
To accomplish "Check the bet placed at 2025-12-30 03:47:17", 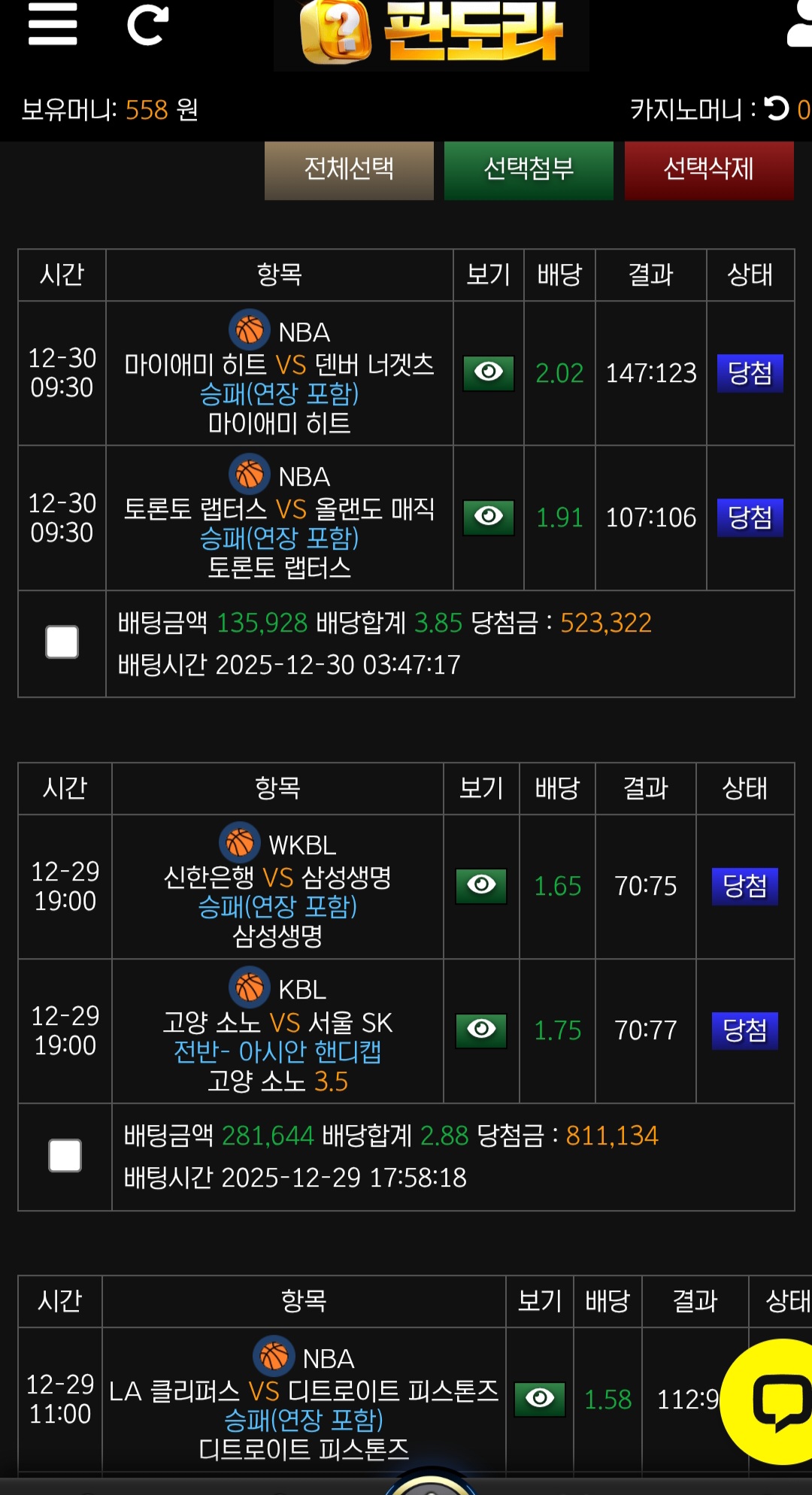I will [x=62, y=642].
